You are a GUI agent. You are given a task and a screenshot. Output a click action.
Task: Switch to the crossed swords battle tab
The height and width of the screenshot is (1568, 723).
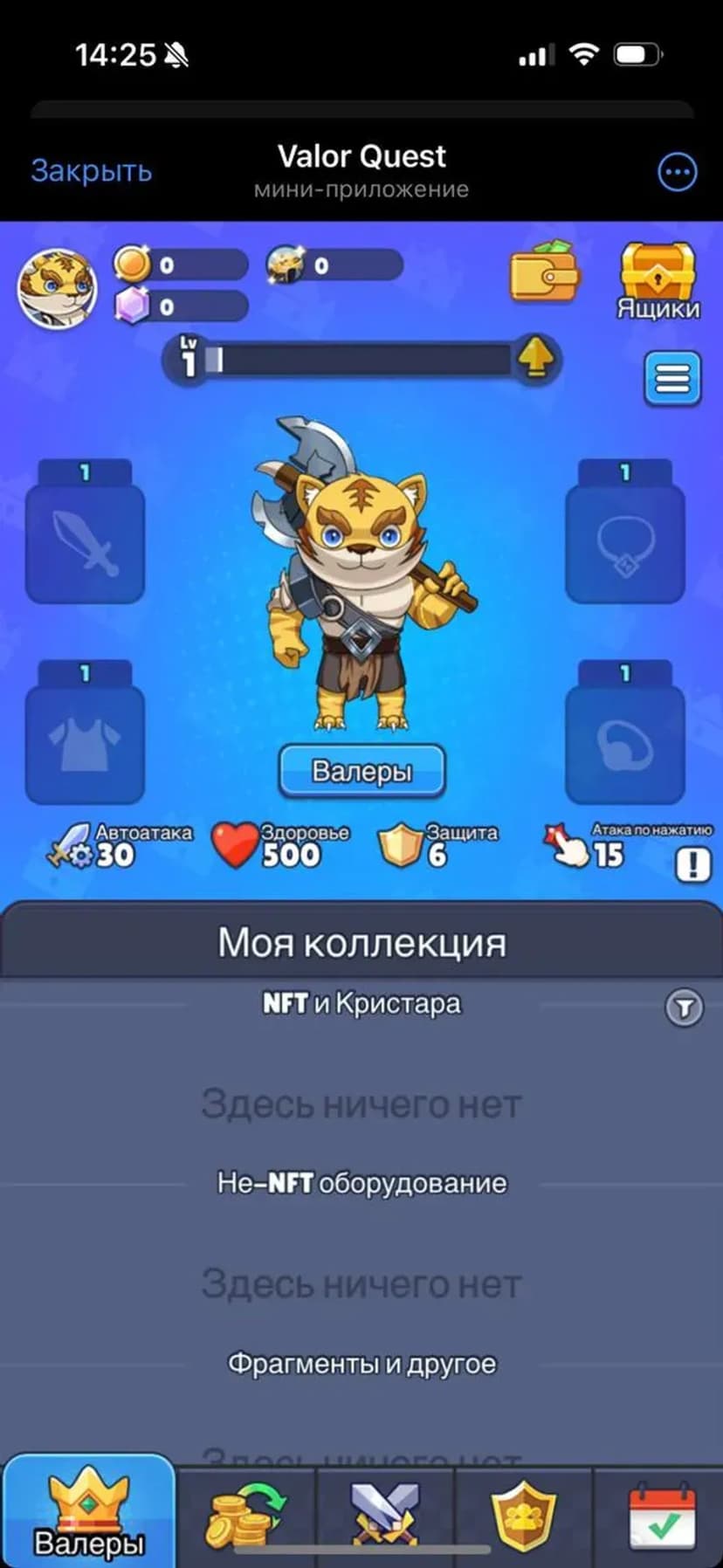point(384,1515)
